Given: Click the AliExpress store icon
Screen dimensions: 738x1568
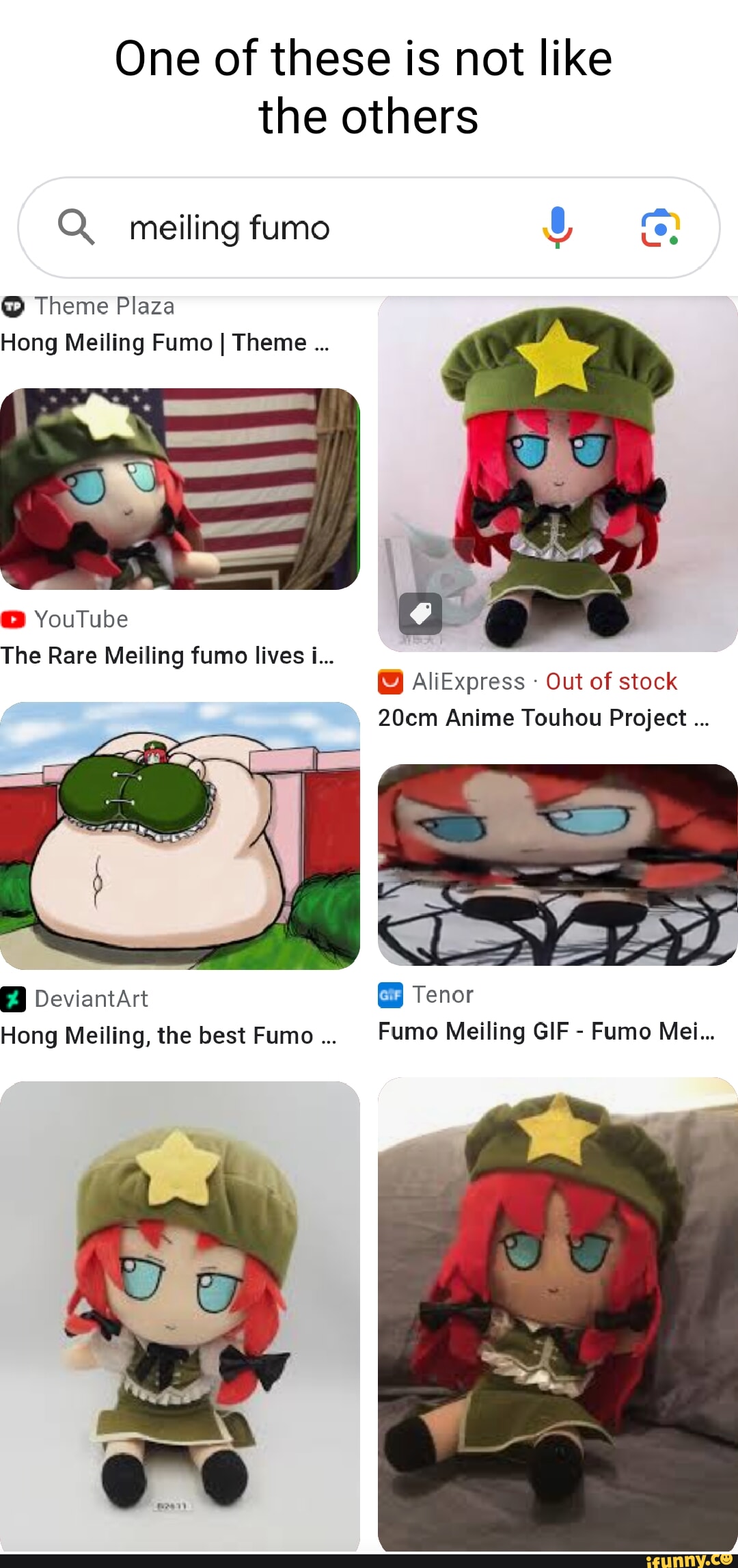Looking at the screenshot, I should click(390, 681).
